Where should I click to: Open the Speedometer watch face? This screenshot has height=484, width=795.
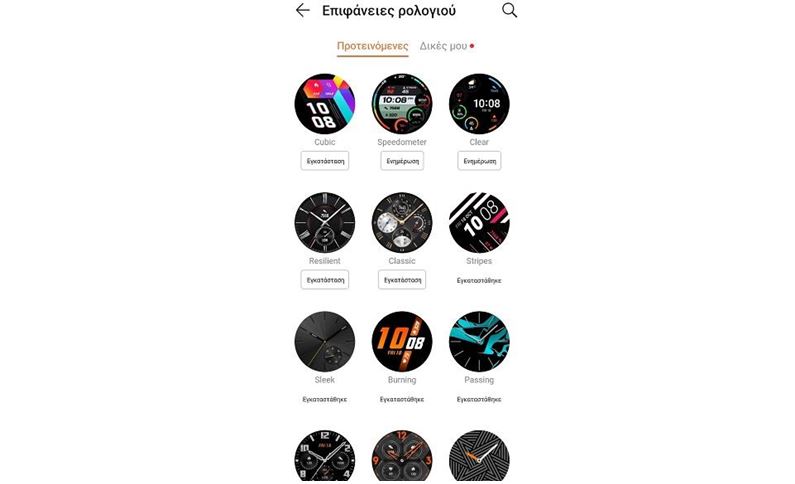[x=402, y=103]
